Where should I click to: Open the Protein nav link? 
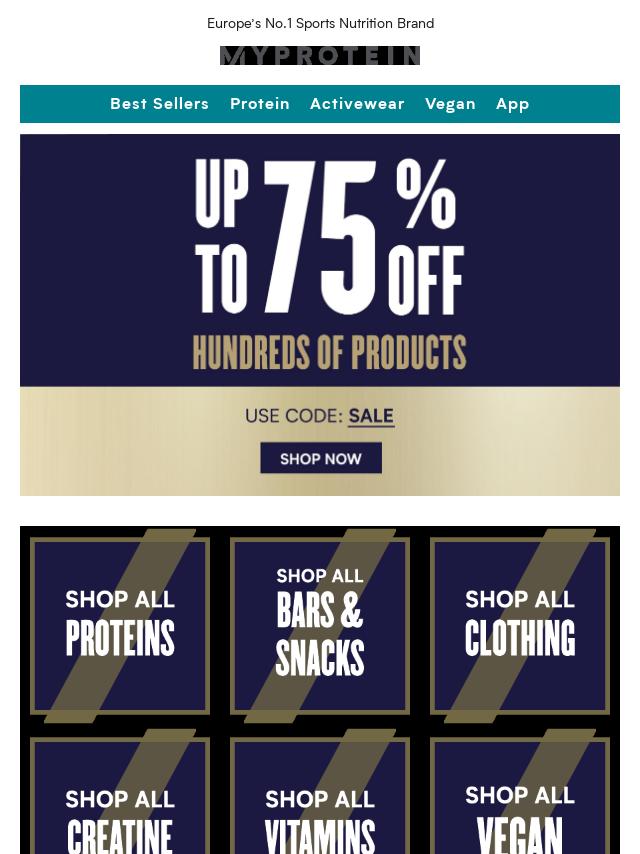[260, 104]
